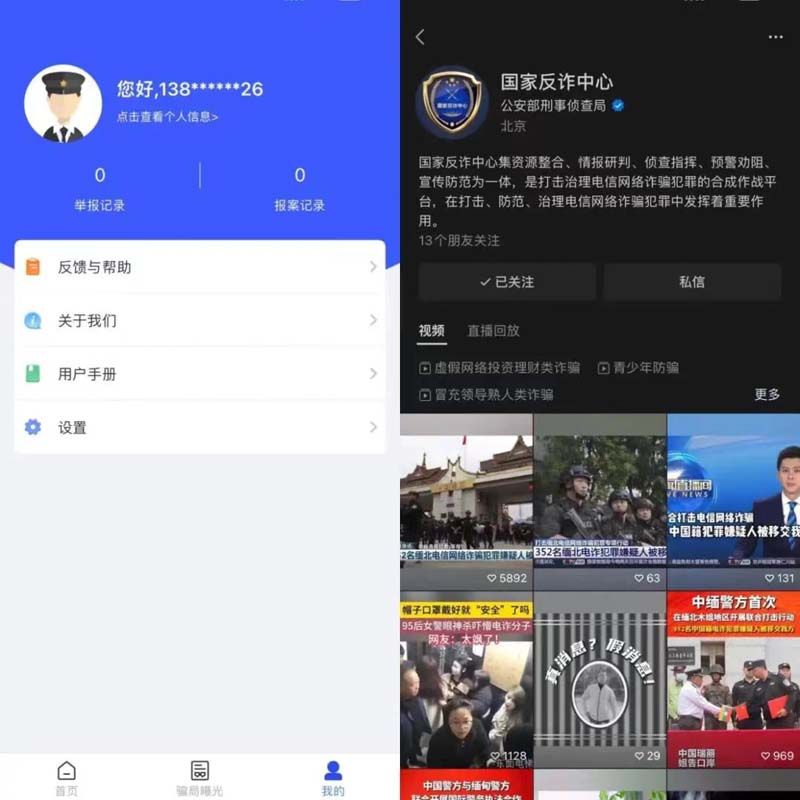The height and width of the screenshot is (800, 800).
Task: Open the 设置 row
Action: click(200, 427)
